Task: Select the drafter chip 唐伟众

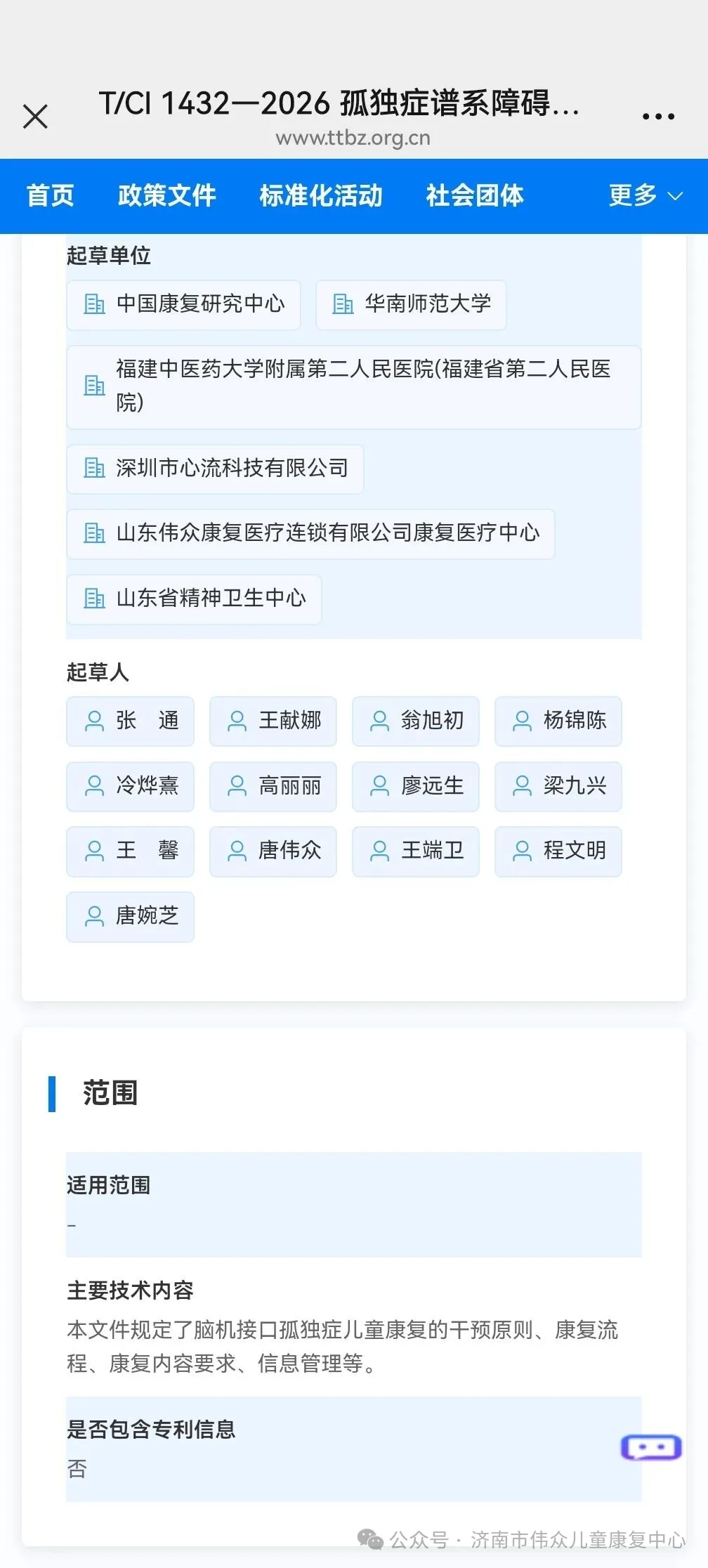Action: pyautogui.click(x=273, y=851)
